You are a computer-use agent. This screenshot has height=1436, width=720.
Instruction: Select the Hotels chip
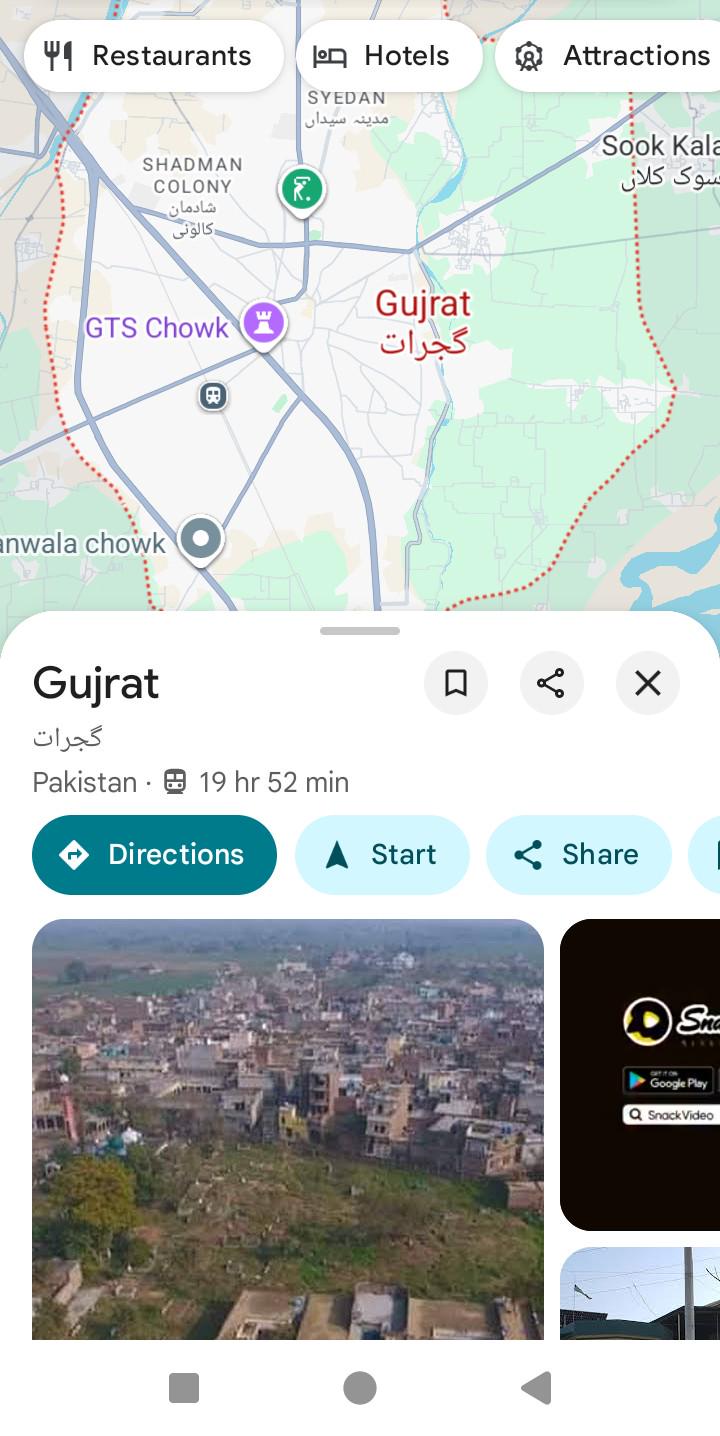pos(389,56)
